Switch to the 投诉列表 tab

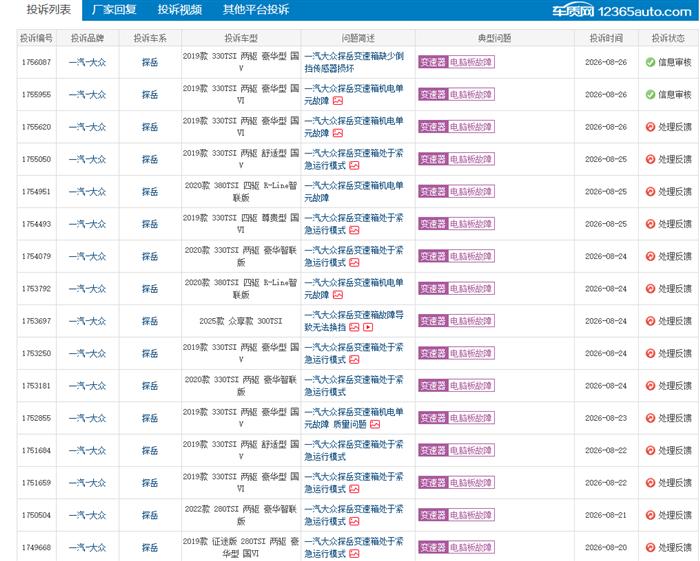pos(49,9)
